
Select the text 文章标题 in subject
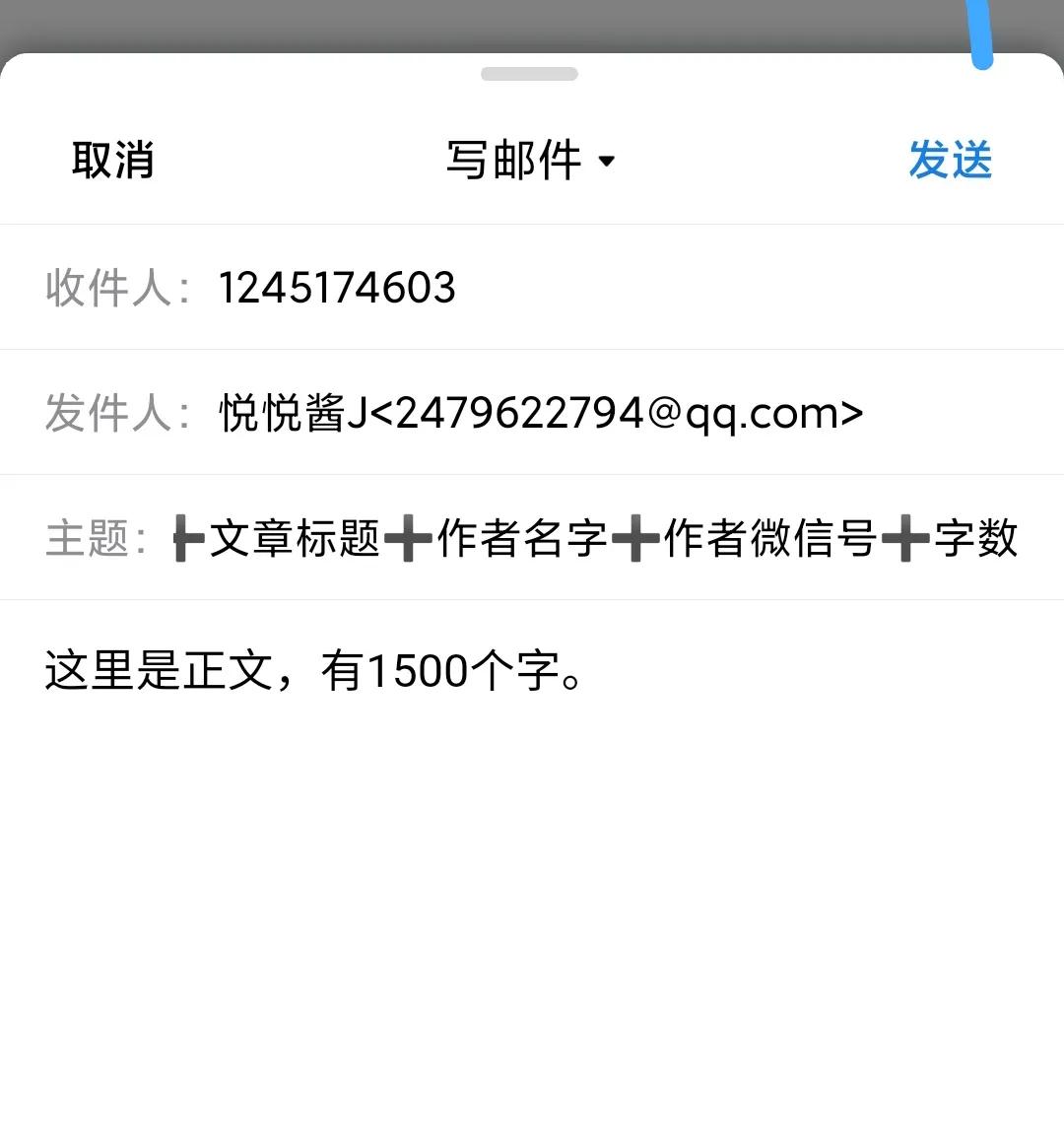pyautogui.click(x=296, y=538)
